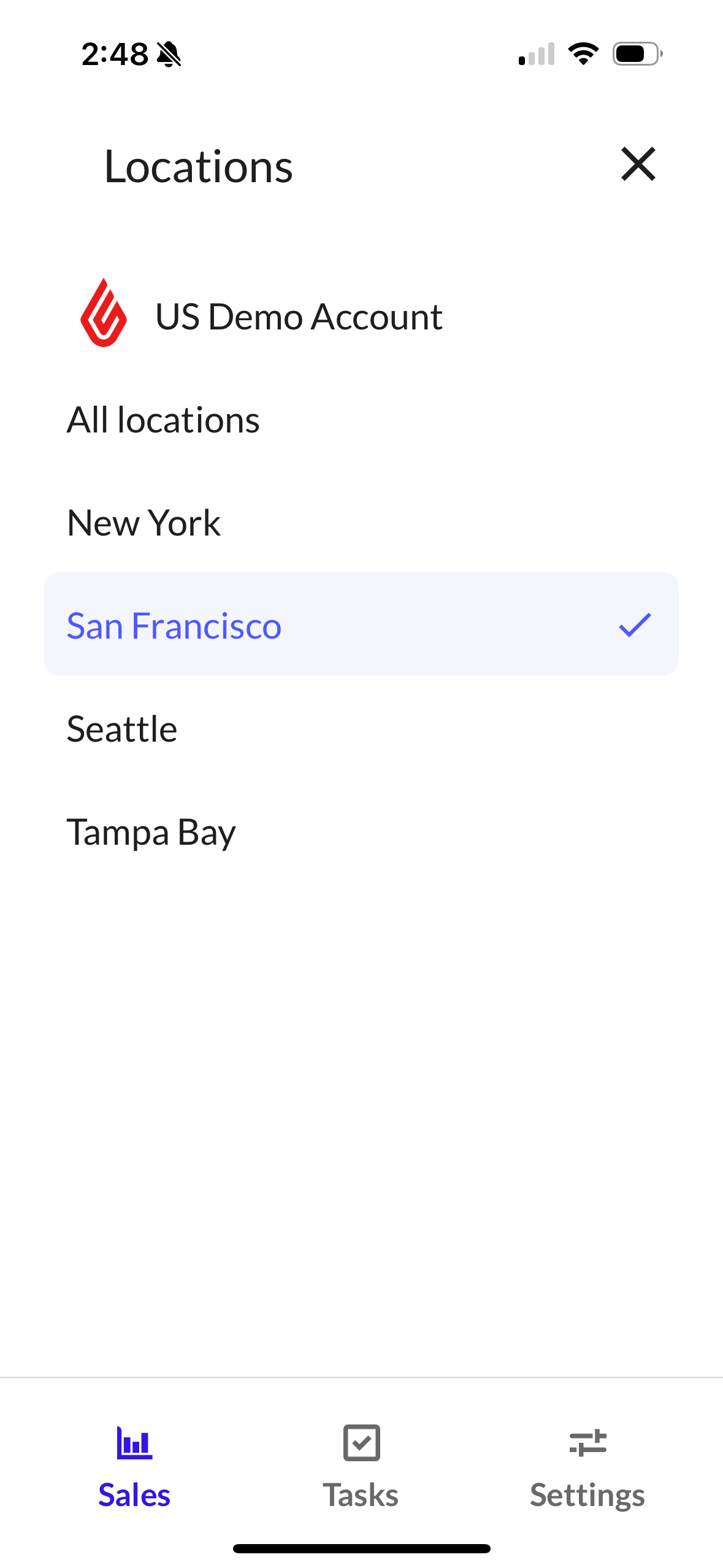The width and height of the screenshot is (723, 1568).
Task: Select the New York location
Action: 143,523
